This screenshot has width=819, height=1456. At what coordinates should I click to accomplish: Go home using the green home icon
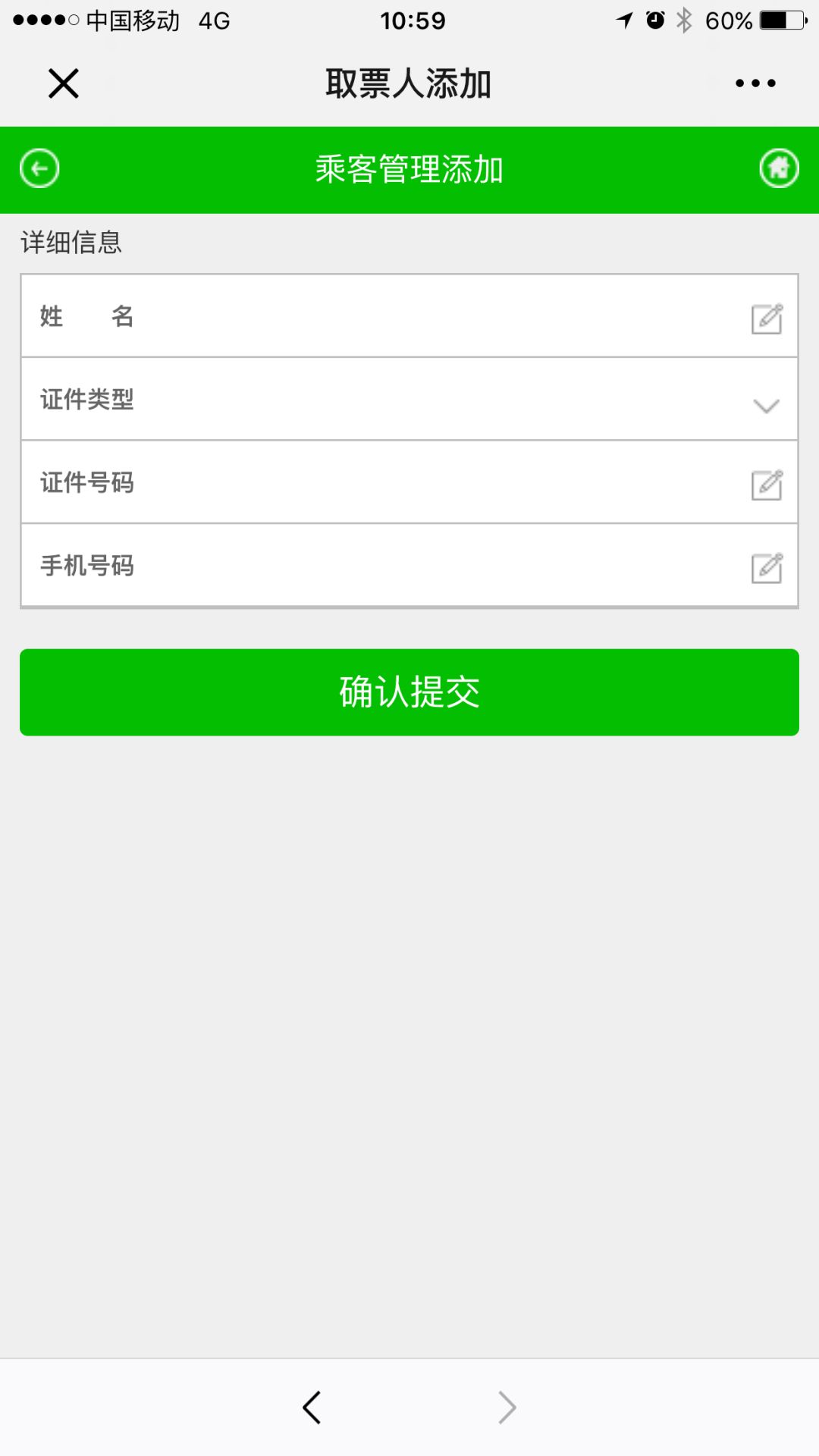(779, 168)
